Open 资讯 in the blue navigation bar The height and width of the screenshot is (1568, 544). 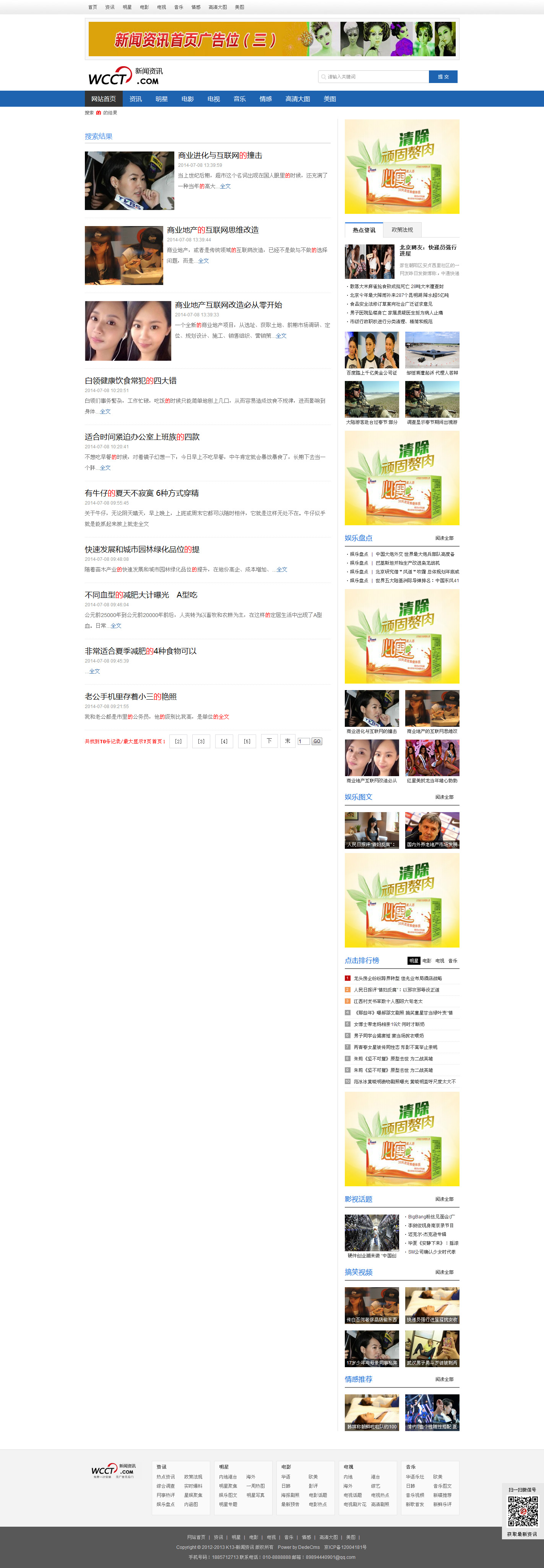pos(136,99)
